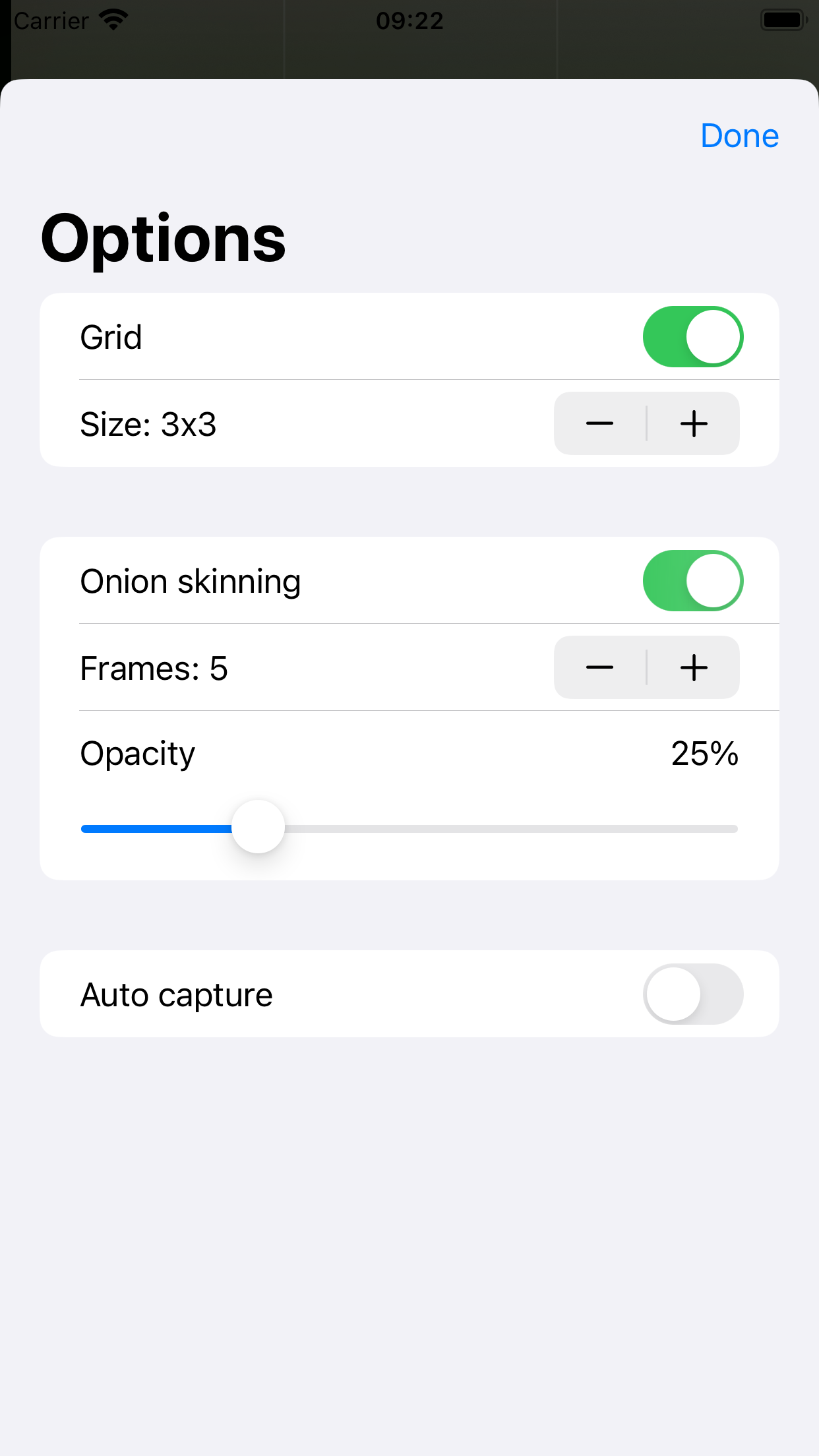The width and height of the screenshot is (819, 1456).
Task: Tap the clock showing 09:22
Action: point(409,20)
